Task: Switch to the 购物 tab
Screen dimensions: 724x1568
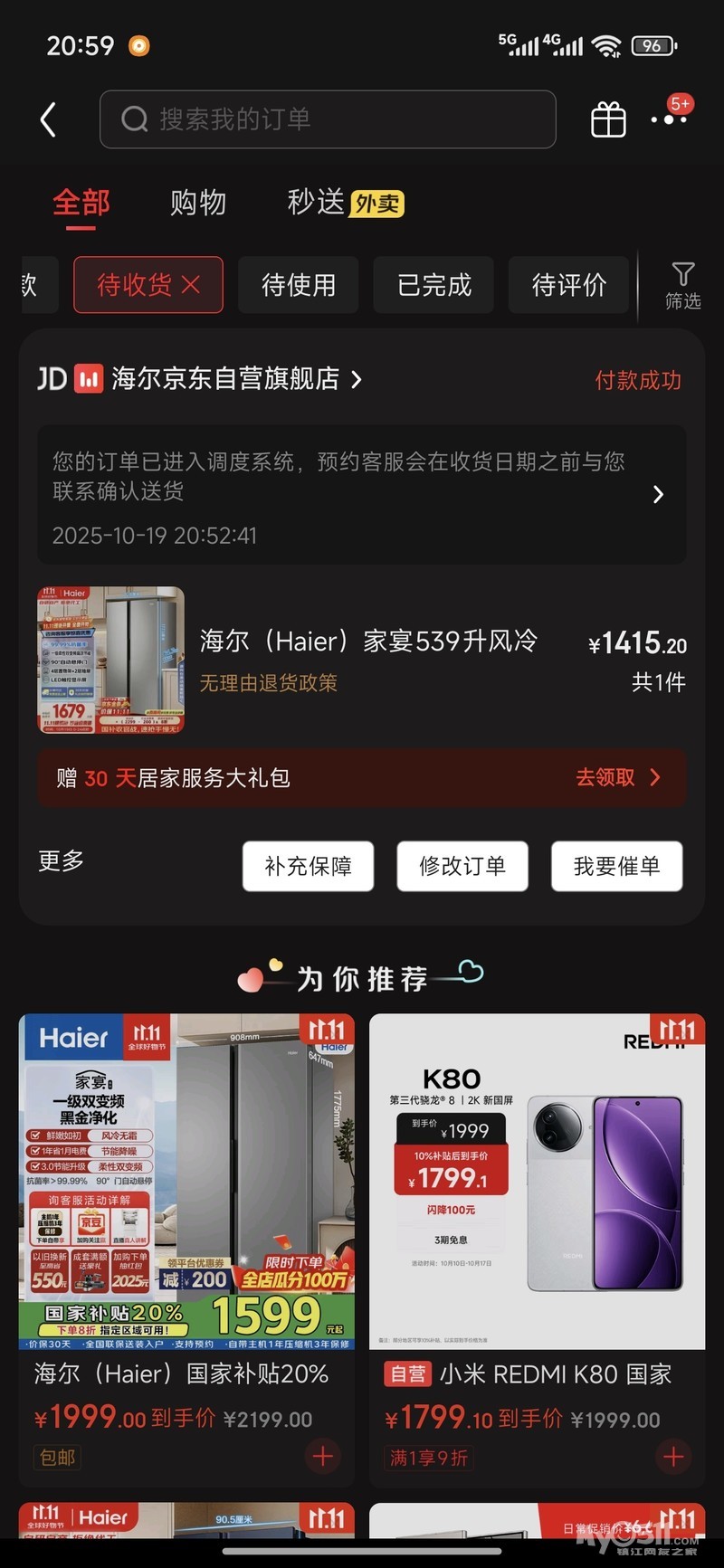Action: point(198,203)
